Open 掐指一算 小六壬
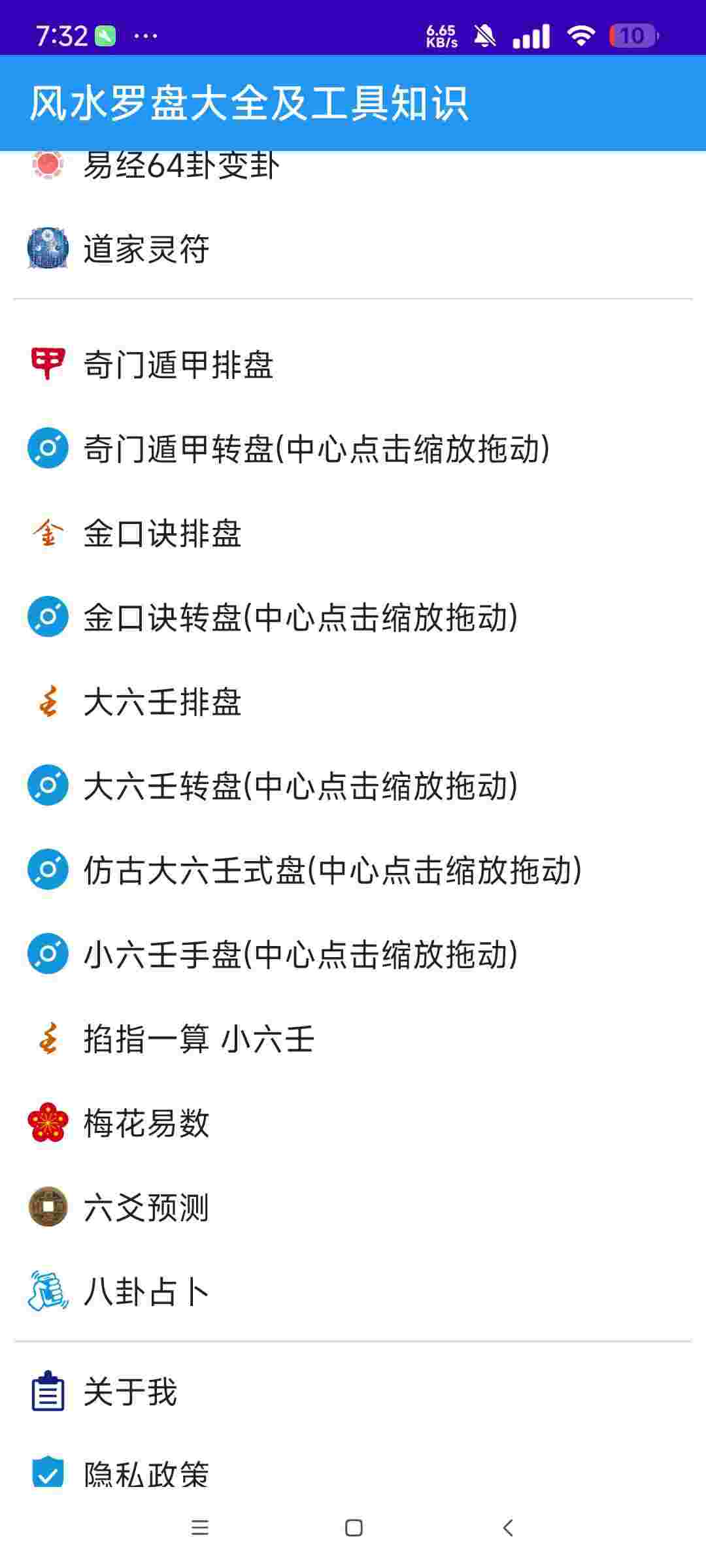Screen dimensions: 706x1568 pos(199,1039)
